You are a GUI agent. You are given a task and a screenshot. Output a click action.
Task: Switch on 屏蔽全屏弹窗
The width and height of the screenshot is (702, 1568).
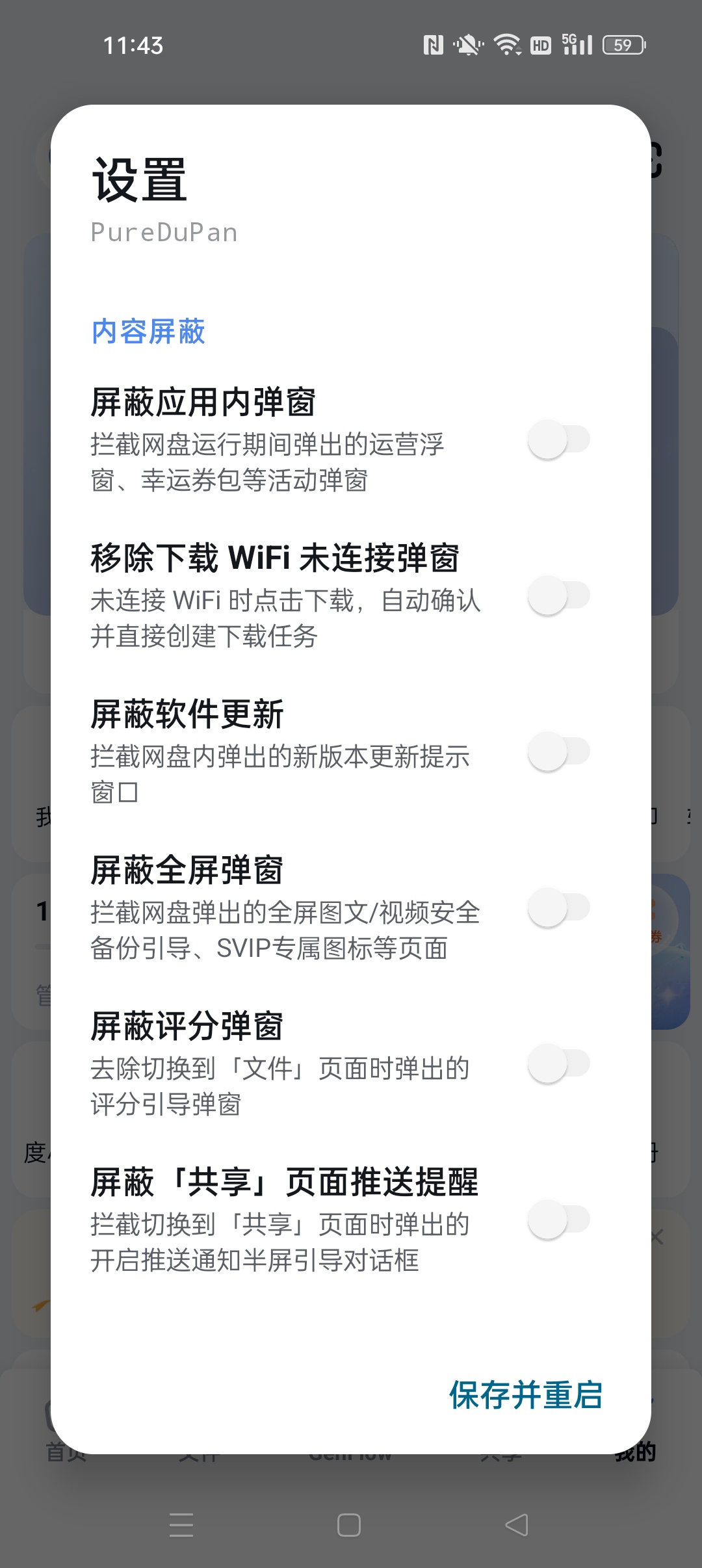tap(558, 908)
